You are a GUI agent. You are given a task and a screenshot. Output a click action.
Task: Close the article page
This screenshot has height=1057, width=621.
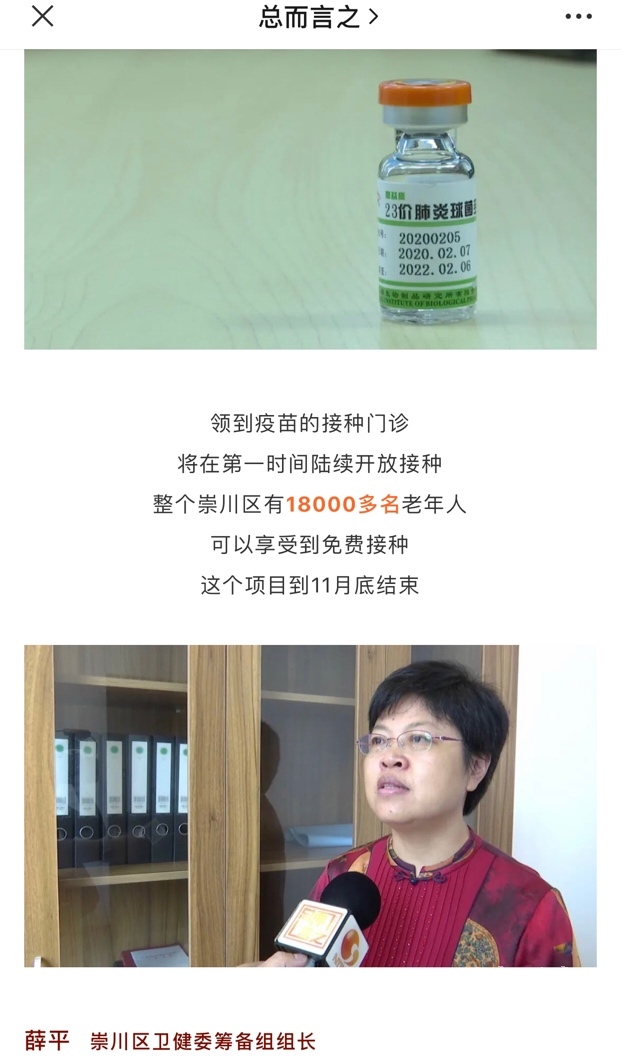click(x=42, y=16)
